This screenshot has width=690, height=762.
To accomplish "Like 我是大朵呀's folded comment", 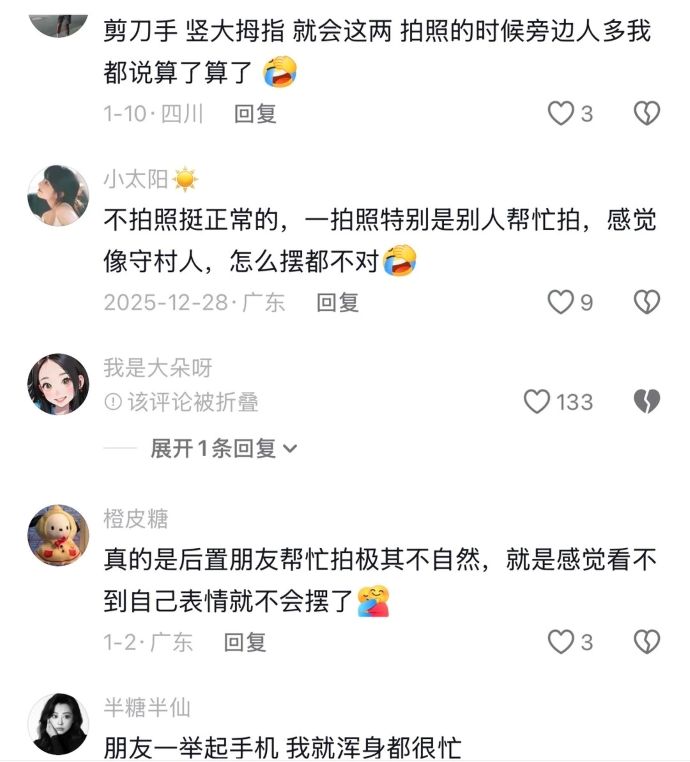I will [x=539, y=402].
